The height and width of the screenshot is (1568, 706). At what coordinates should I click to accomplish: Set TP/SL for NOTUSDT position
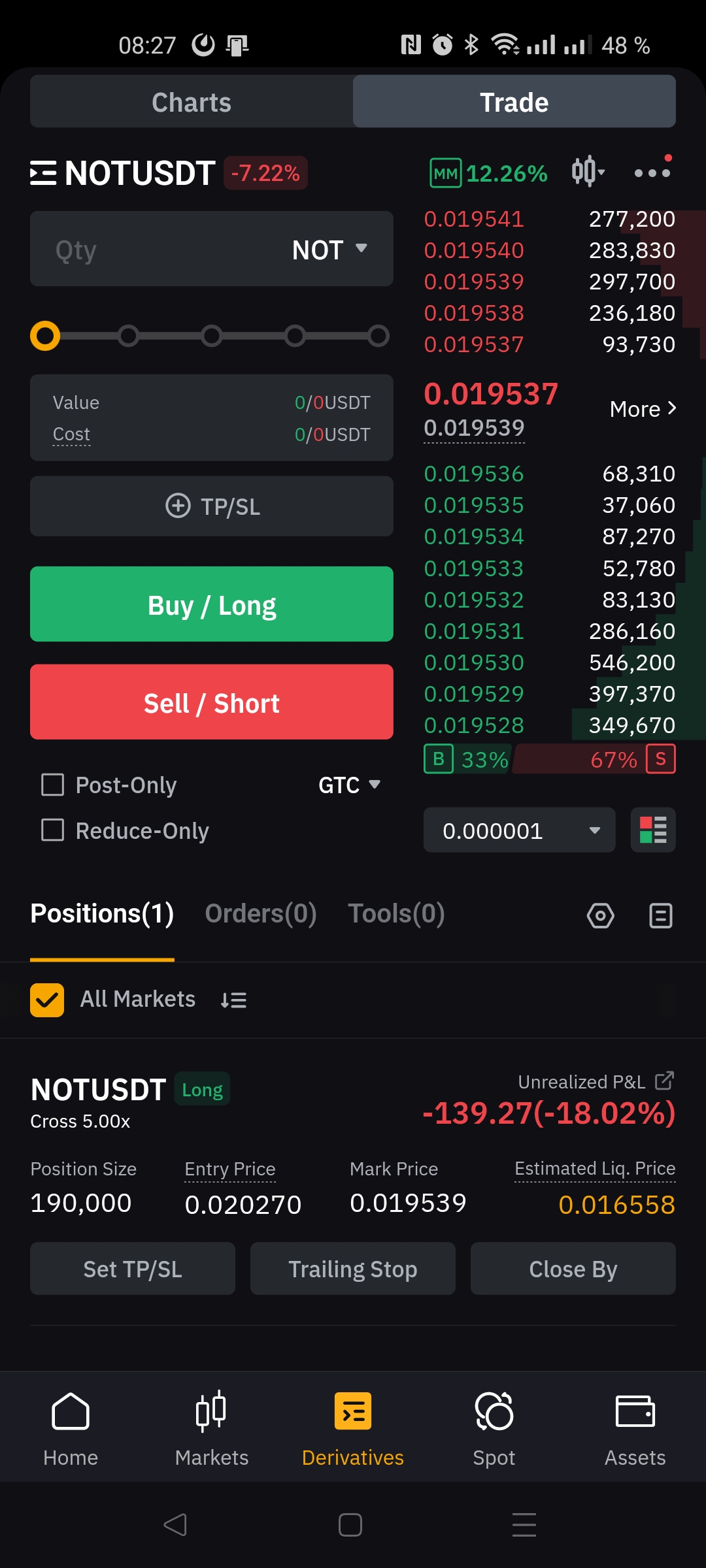(x=133, y=1269)
